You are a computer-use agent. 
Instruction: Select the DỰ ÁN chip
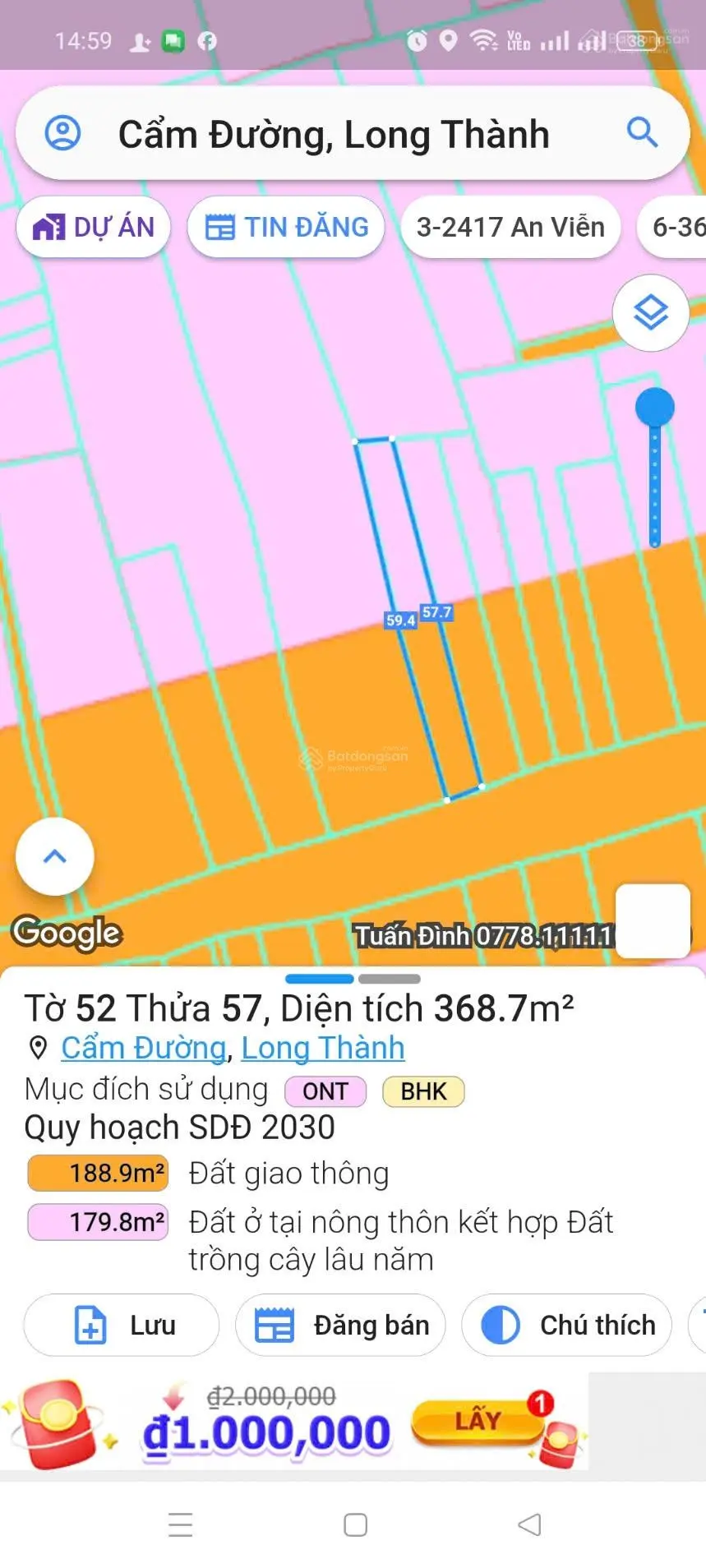tap(94, 227)
